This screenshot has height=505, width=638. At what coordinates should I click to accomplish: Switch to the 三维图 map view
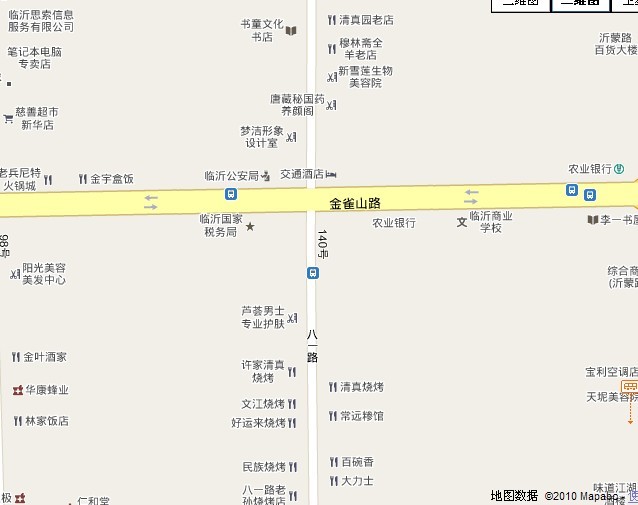580,4
